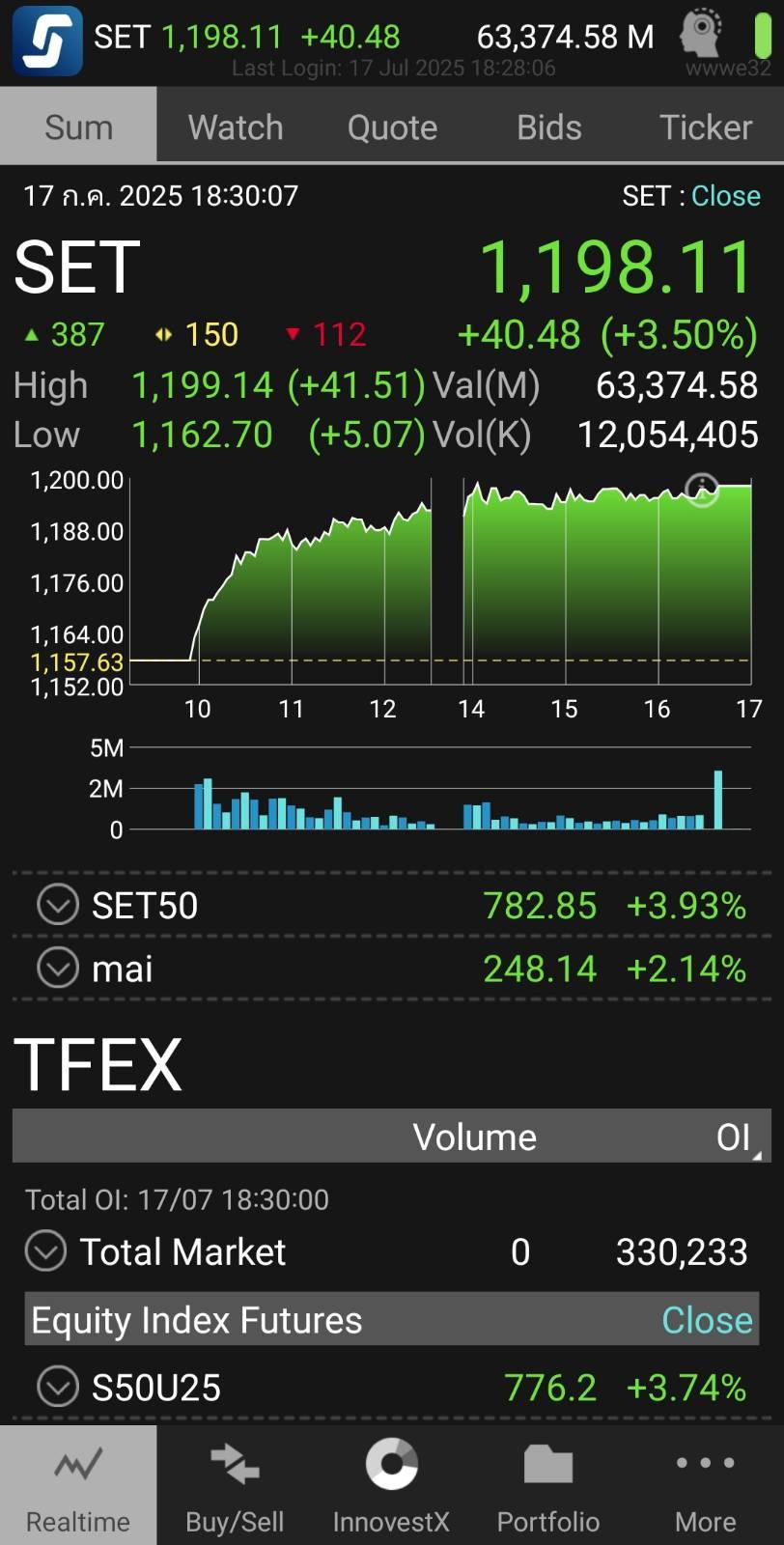Open the Quote tab
This screenshot has width=784, height=1545.
point(392,126)
